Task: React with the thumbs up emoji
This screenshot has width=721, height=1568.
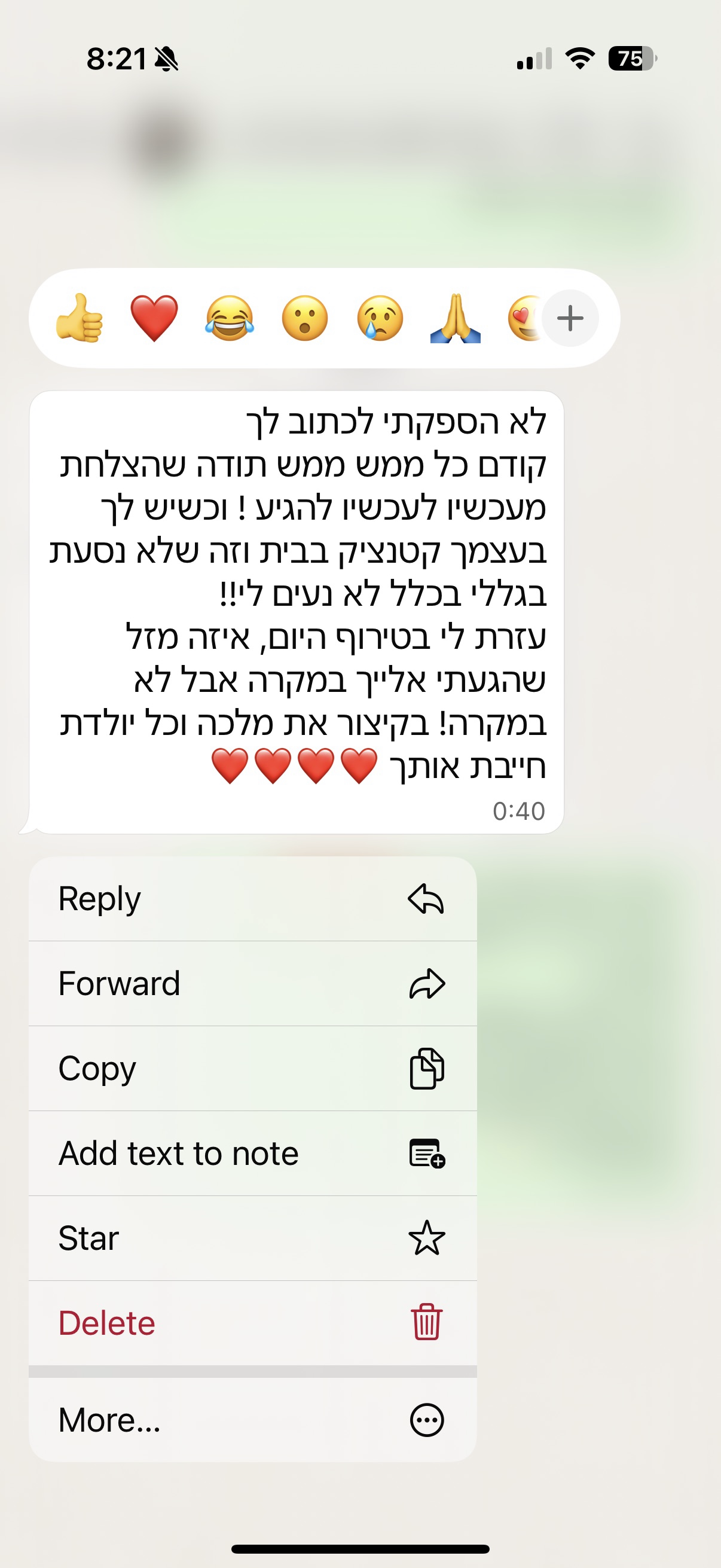Action: tap(79, 318)
